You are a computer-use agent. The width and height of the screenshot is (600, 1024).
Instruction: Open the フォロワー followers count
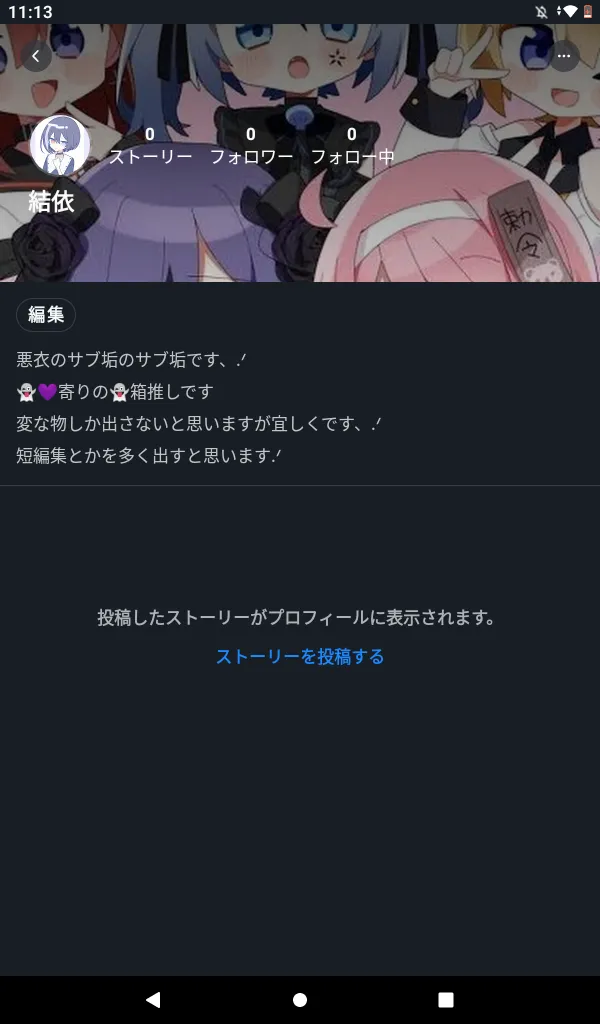coord(251,146)
